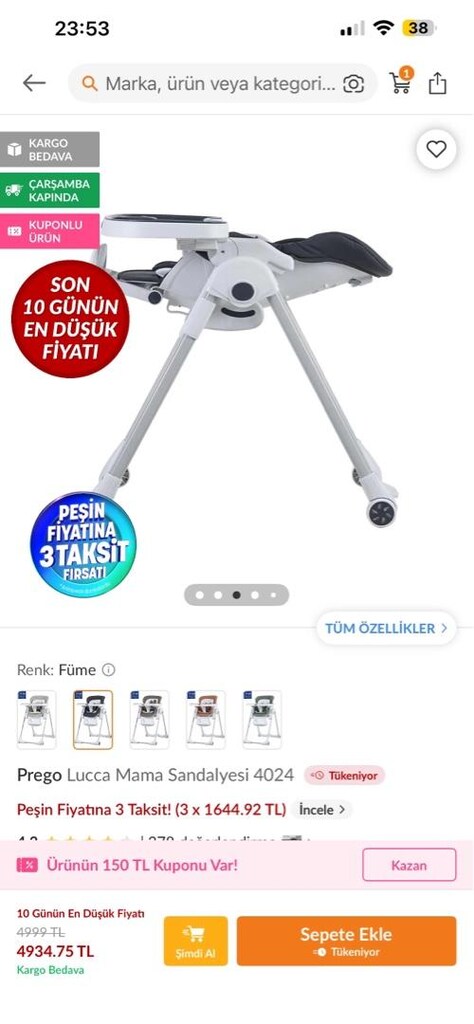
Task: Add the product to favorites with the heart
Action: tap(436, 150)
